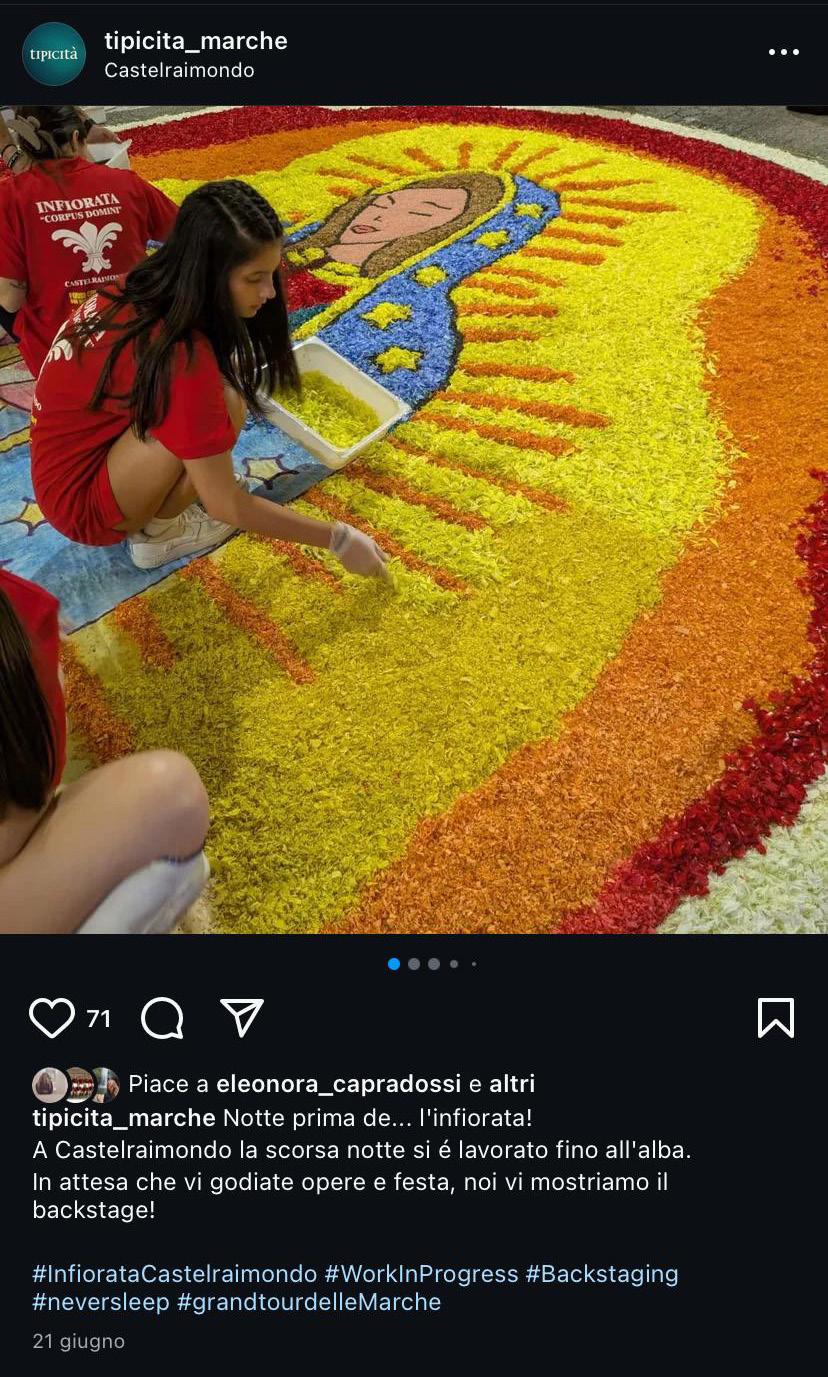
Task: Tap the tipicita_marche username in header
Action: pyautogui.click(x=196, y=41)
